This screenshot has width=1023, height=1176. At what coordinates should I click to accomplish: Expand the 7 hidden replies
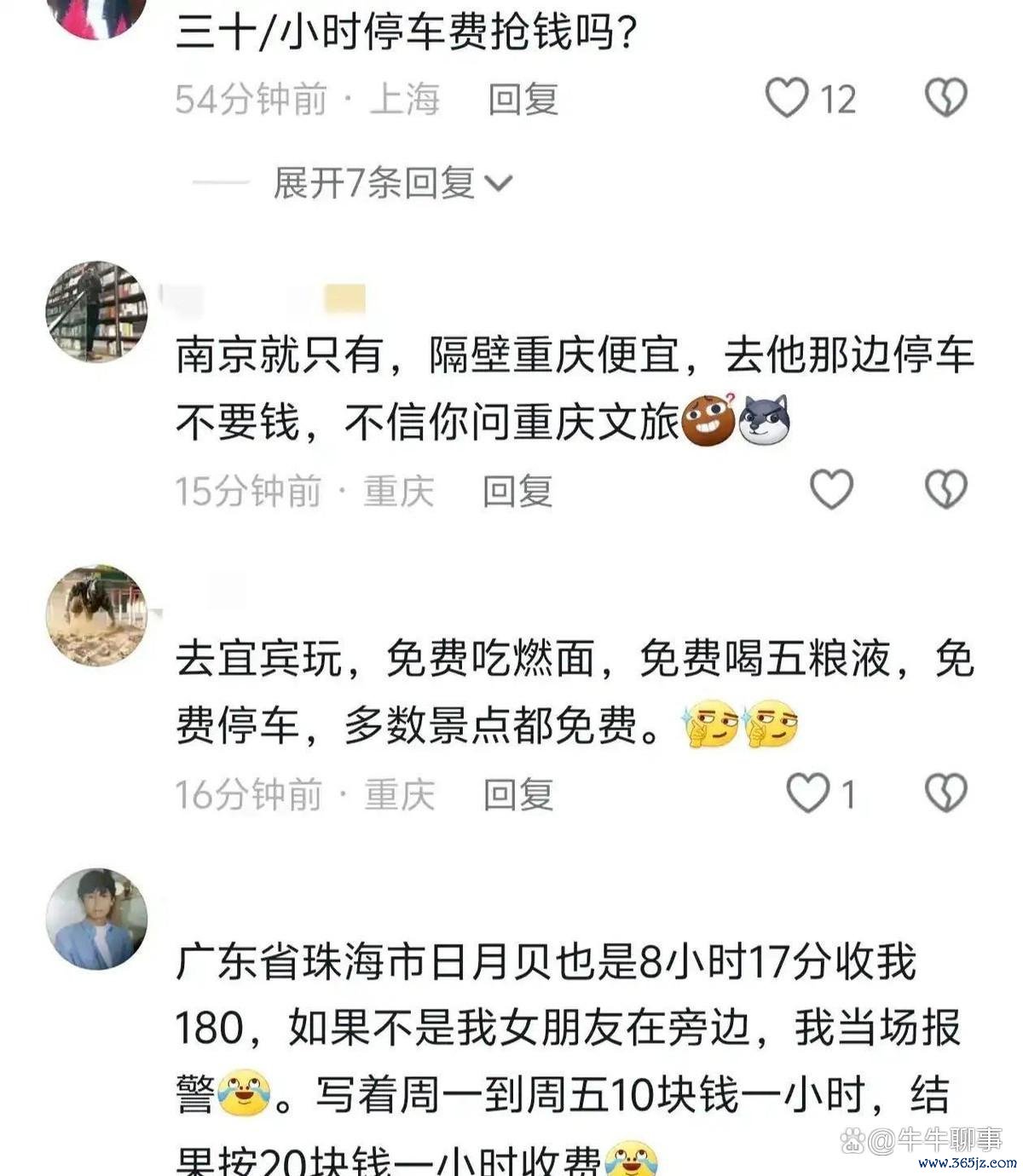392,182
